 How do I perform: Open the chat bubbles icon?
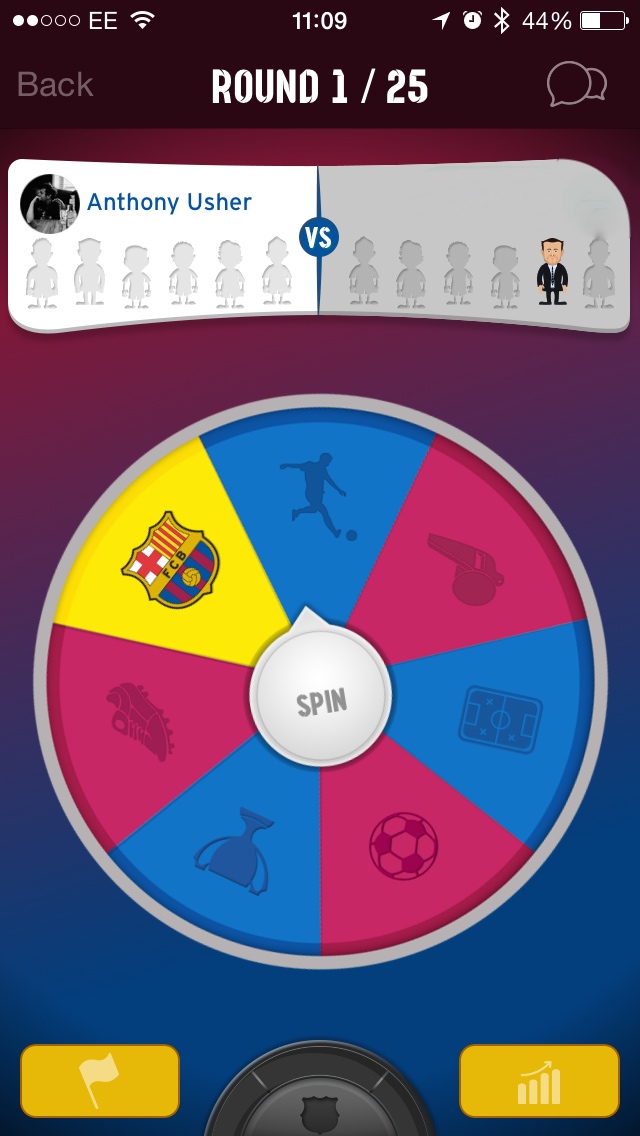576,84
